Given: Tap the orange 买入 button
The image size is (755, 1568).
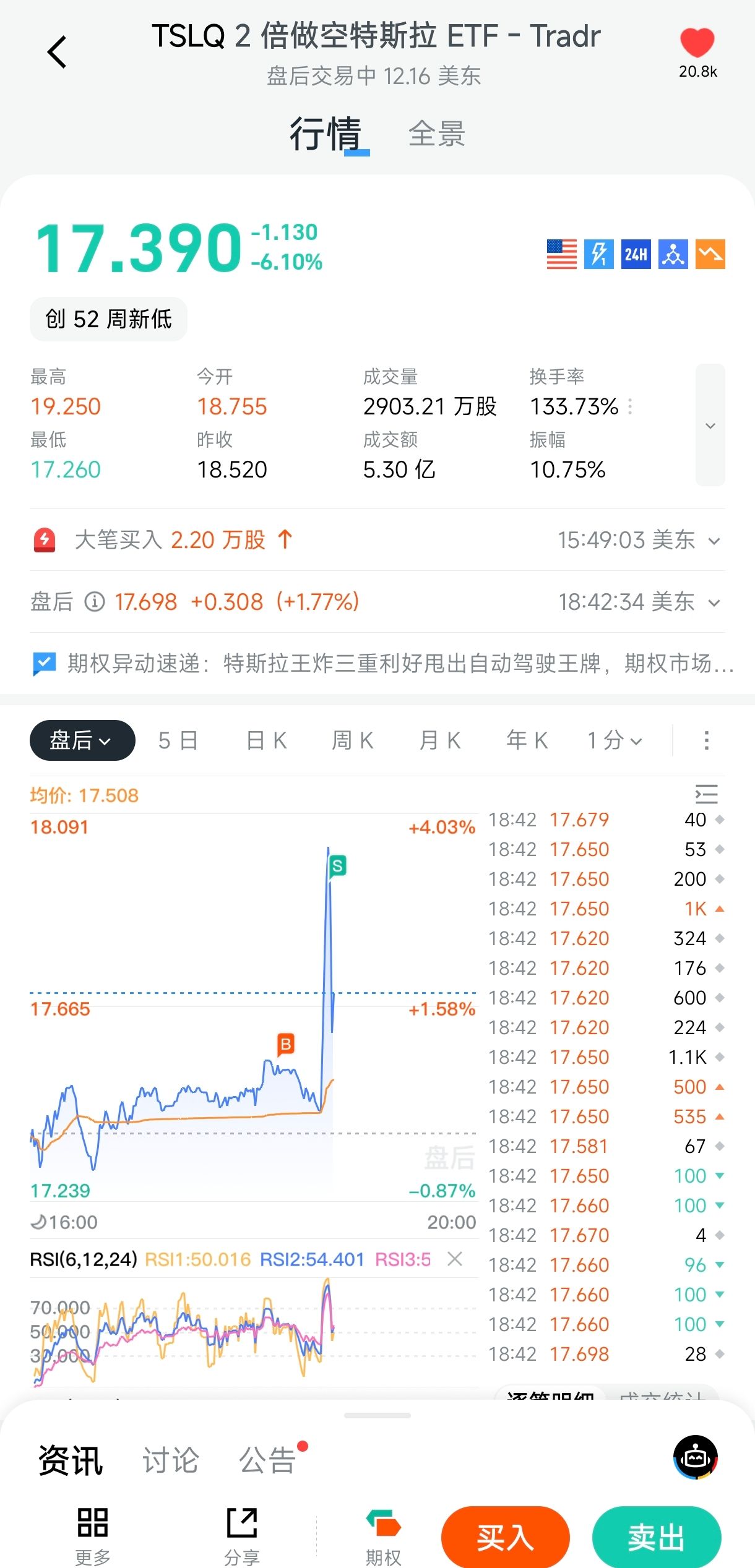Looking at the screenshot, I should click(505, 1538).
